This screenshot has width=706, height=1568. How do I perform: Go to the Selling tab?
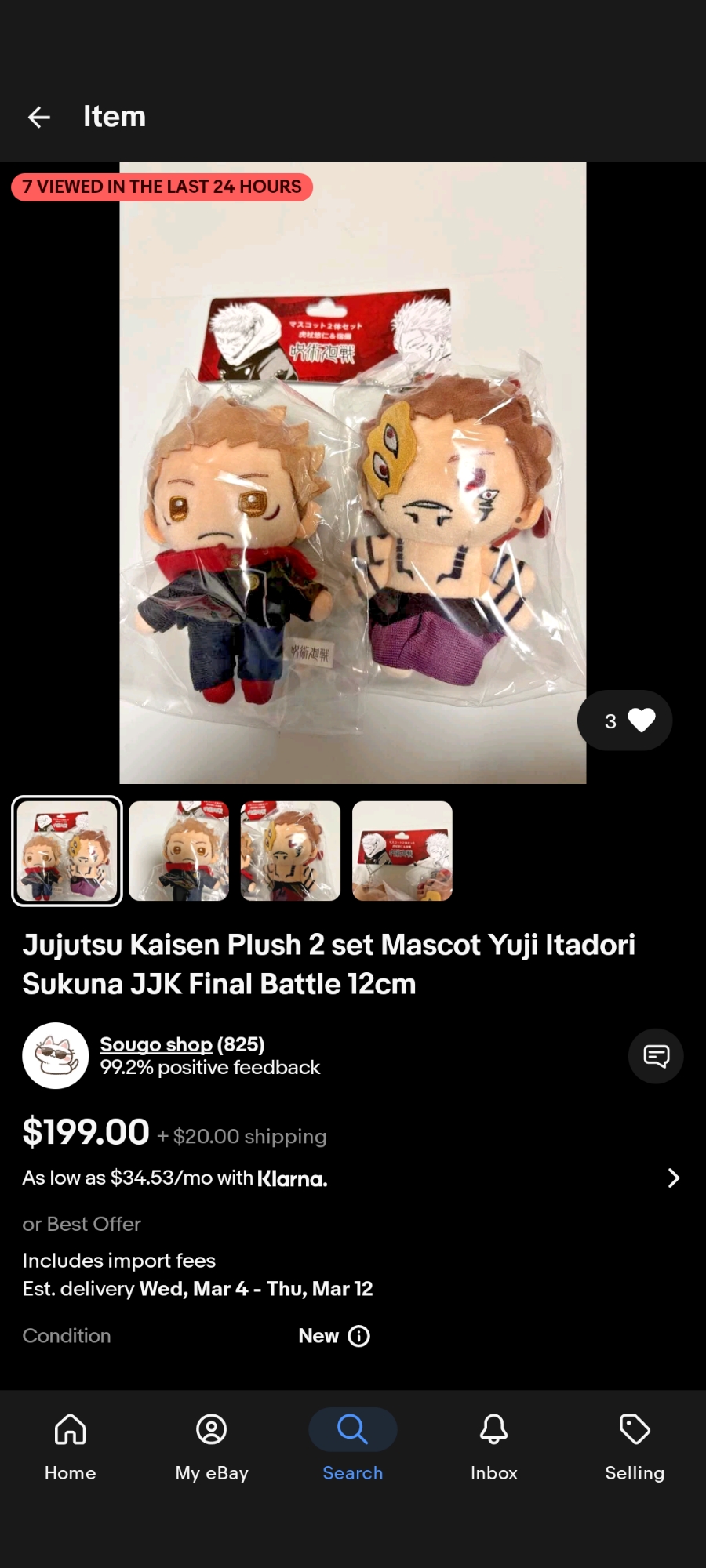point(634,1447)
